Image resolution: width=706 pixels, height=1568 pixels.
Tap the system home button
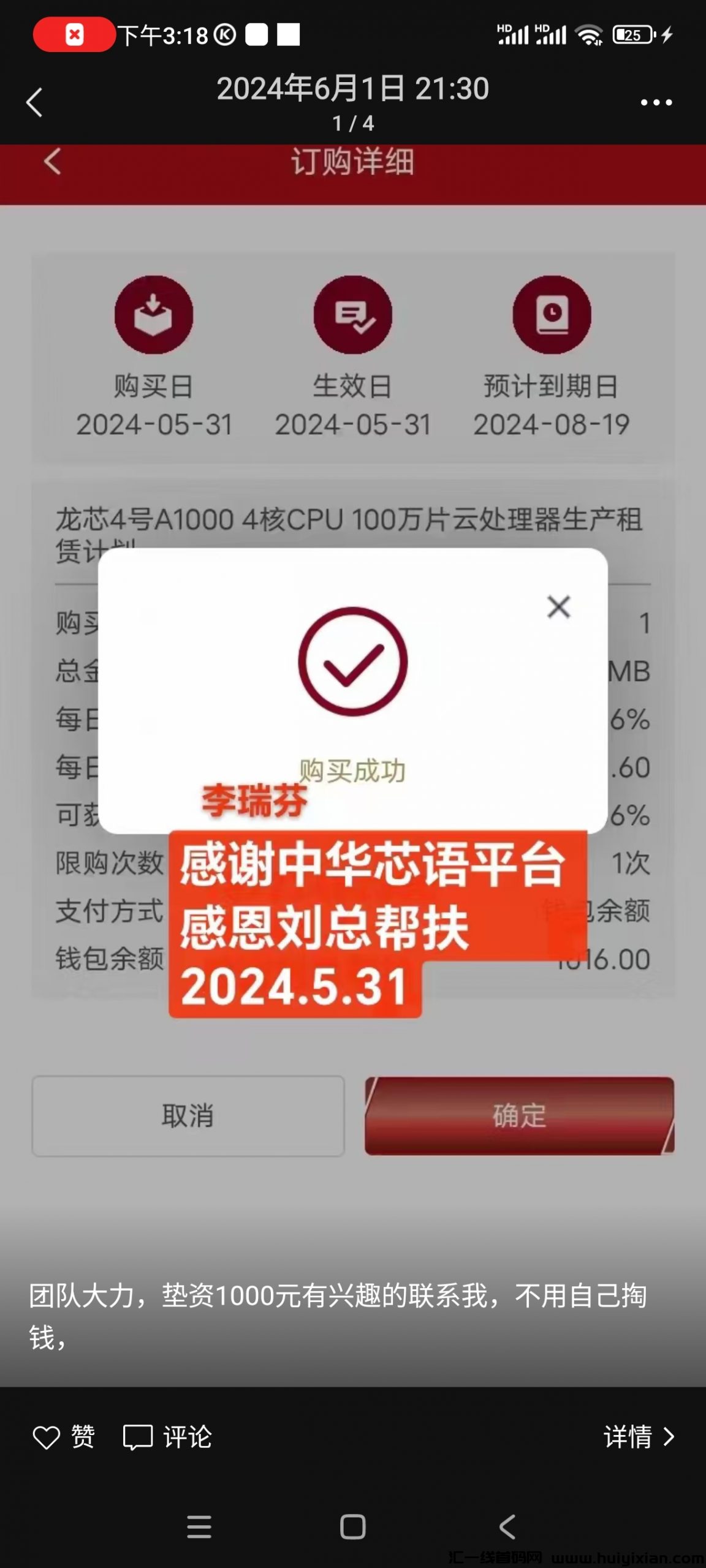(x=352, y=1526)
